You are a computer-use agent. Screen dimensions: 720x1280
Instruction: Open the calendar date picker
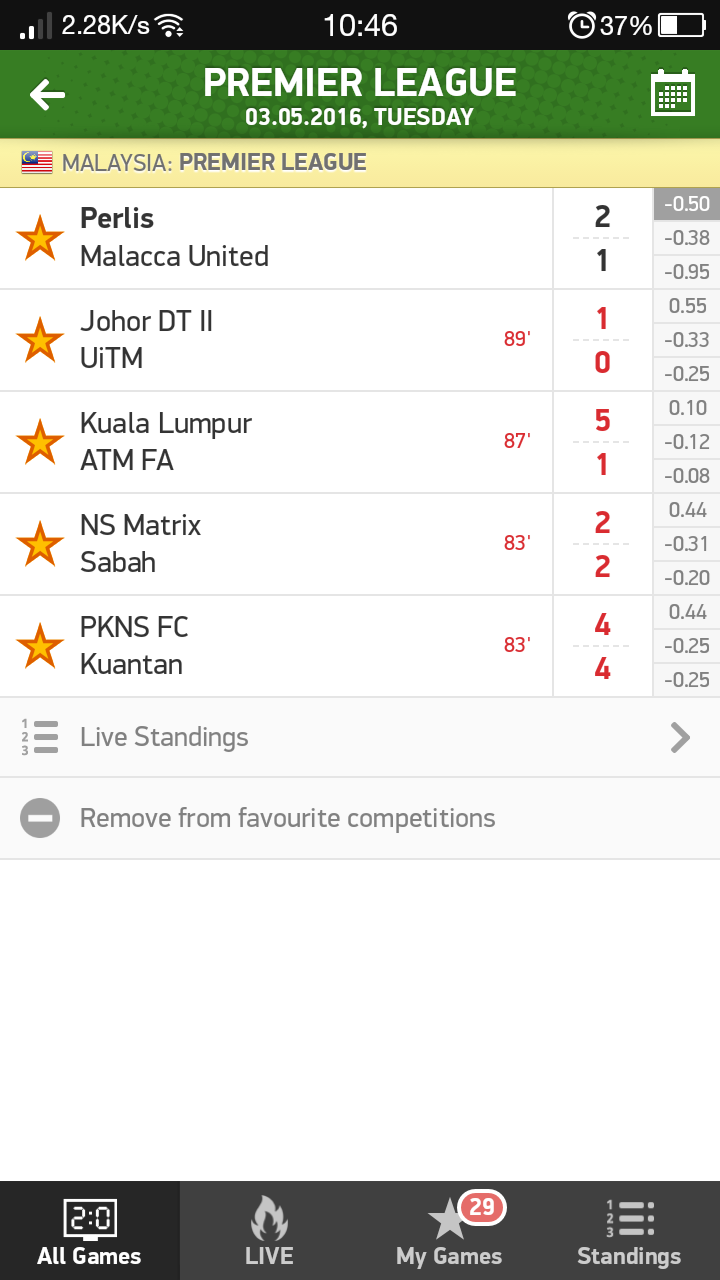click(x=672, y=95)
